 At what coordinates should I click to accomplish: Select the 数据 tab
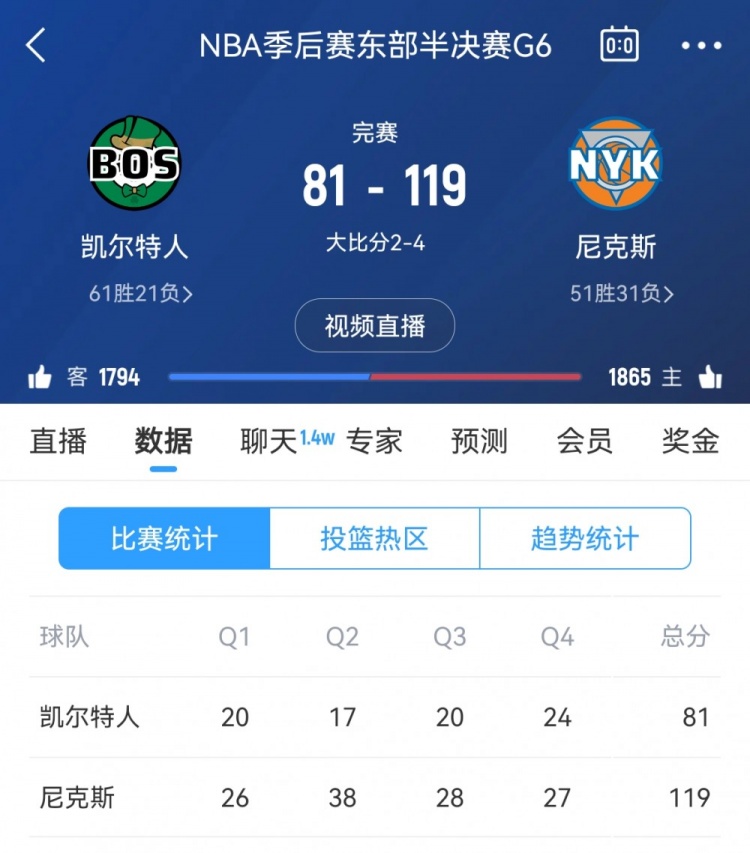coord(164,441)
